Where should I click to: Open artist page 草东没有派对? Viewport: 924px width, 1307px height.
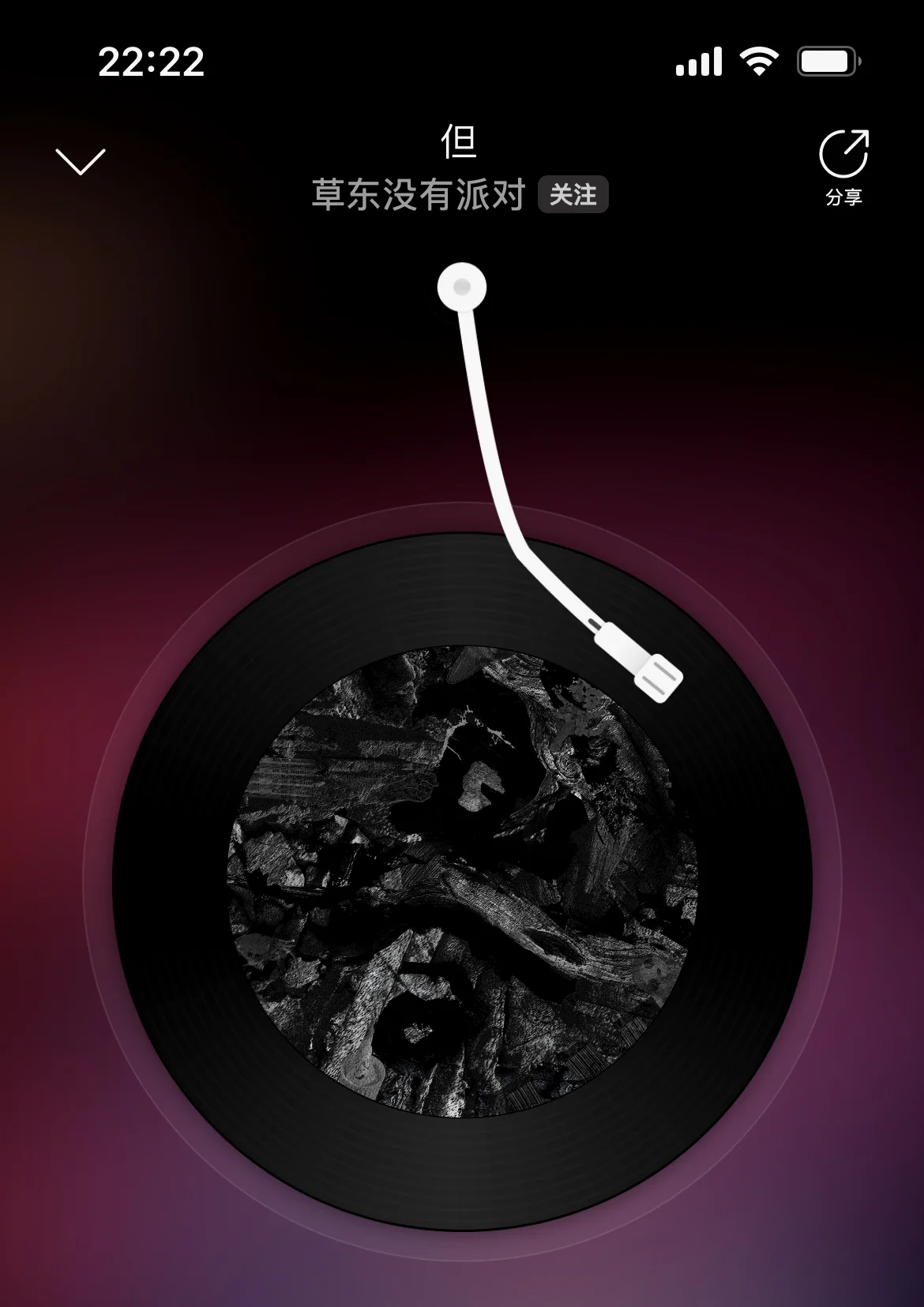pyautogui.click(x=418, y=195)
